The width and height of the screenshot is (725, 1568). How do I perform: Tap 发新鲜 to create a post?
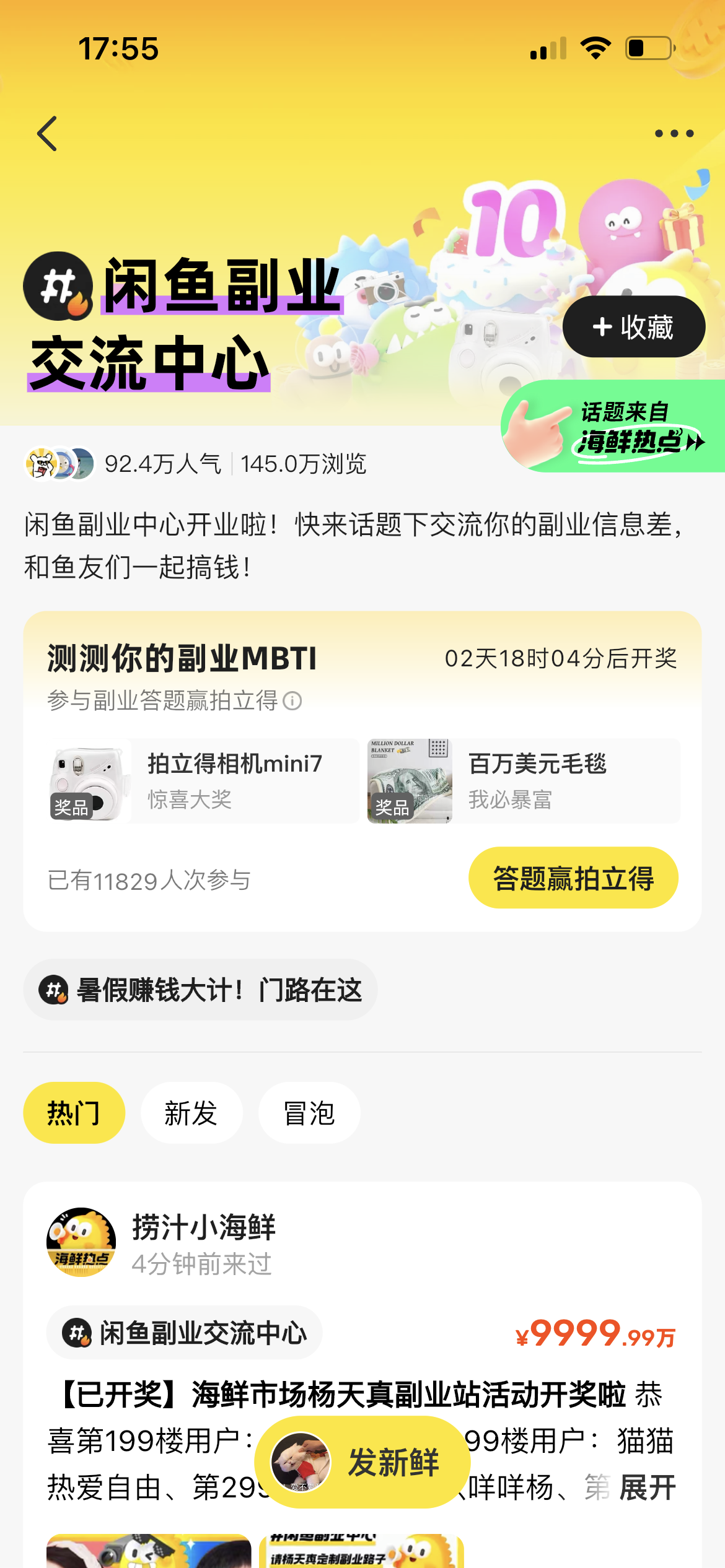362,1461
